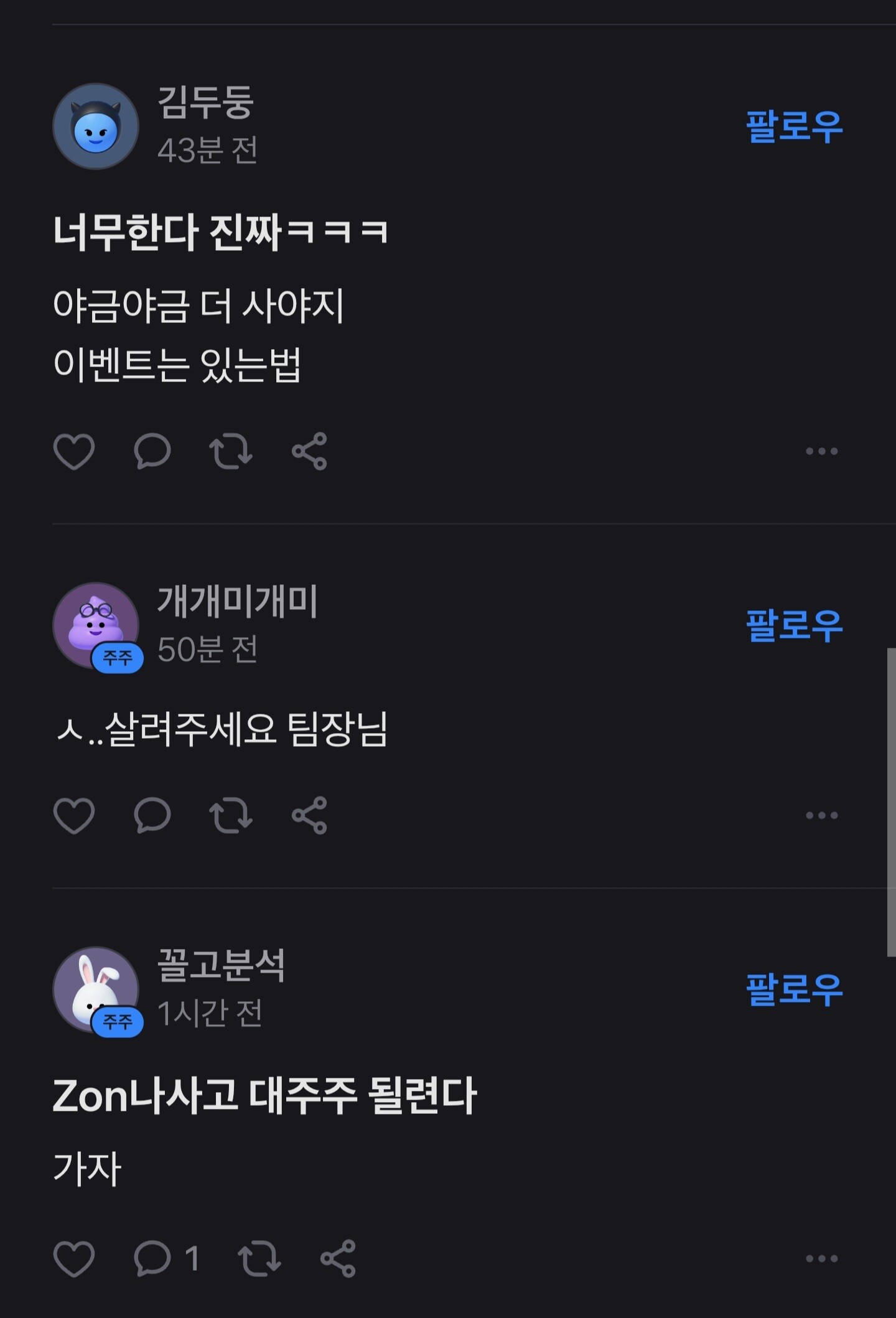Open more options for 꼴고분석's post
This screenshot has height=1318, width=896.
[x=821, y=1258]
